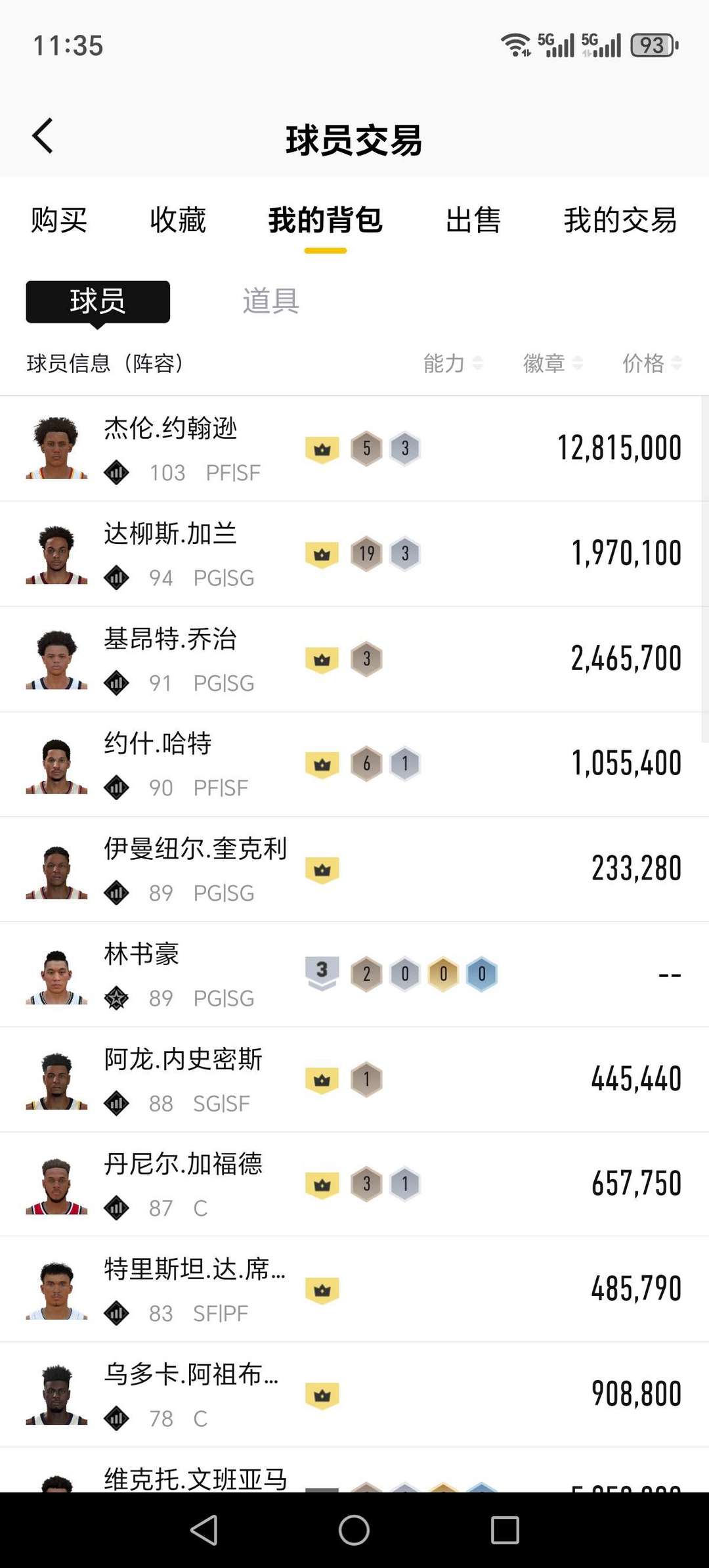Viewport: 709px width, 1568px height.
Task: Select the 球员 sub-tab
Action: 98,302
